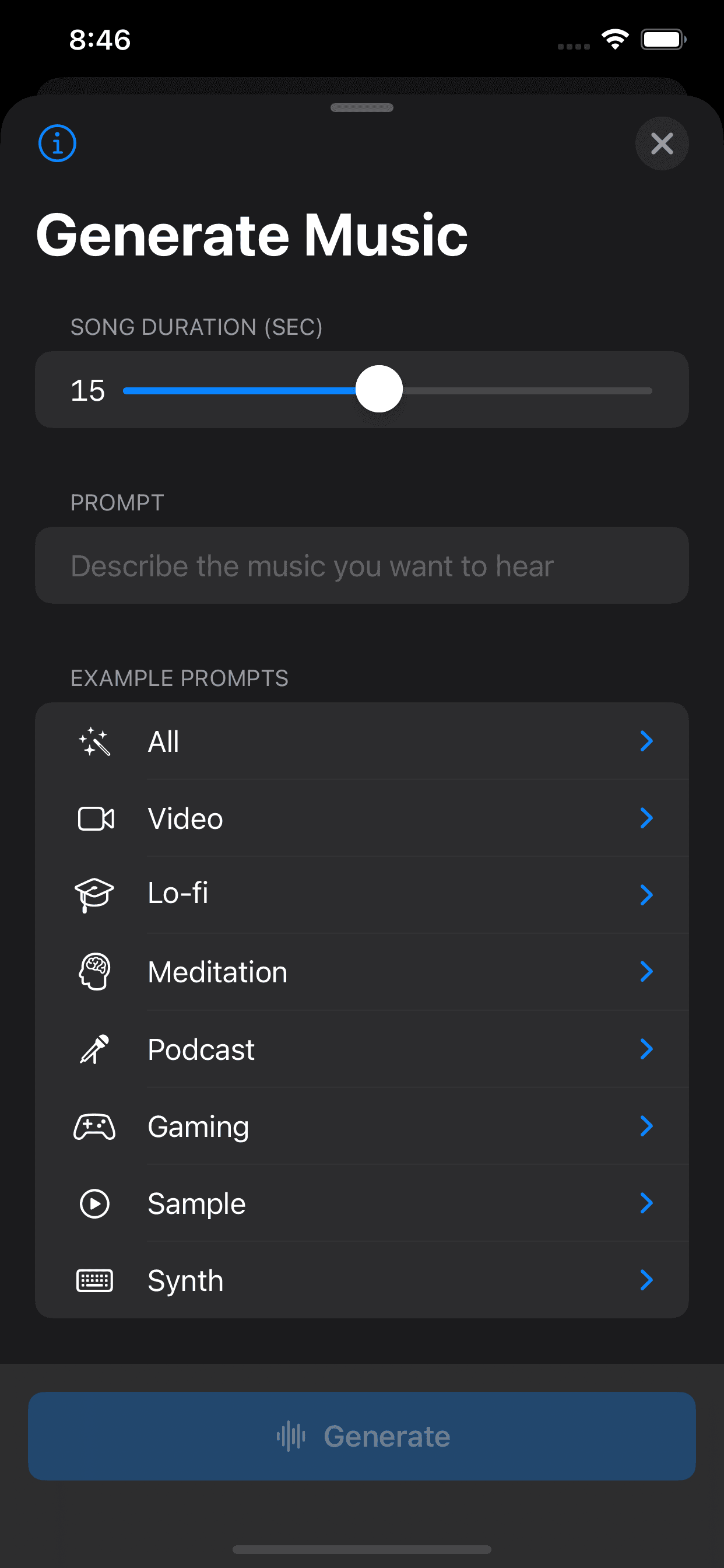The image size is (724, 1568).
Task: Click the play icon beside Sample
Action: coord(94,1203)
